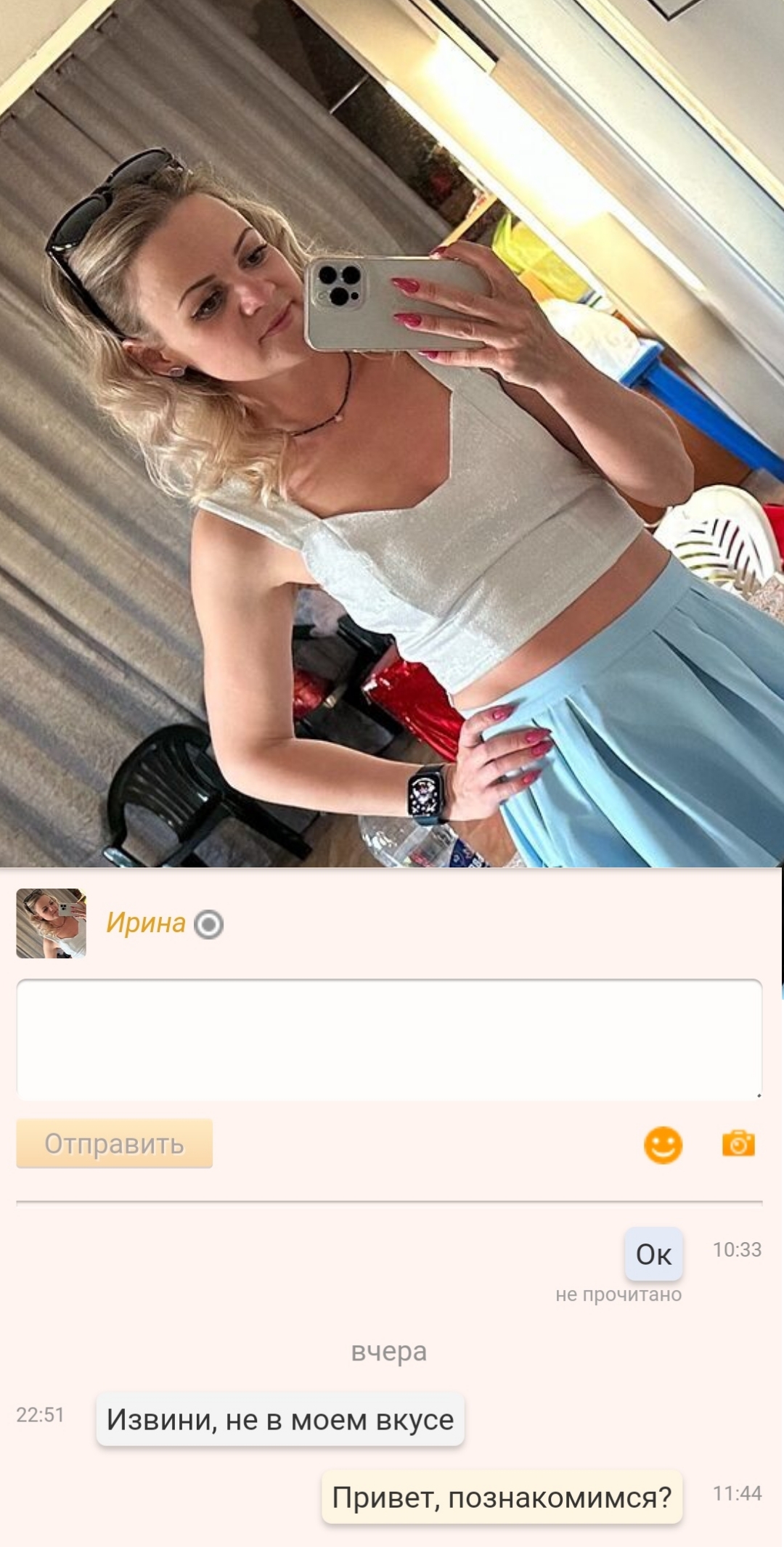Open the emoji smiley picker
The width and height of the screenshot is (784, 1547).
(663, 1145)
